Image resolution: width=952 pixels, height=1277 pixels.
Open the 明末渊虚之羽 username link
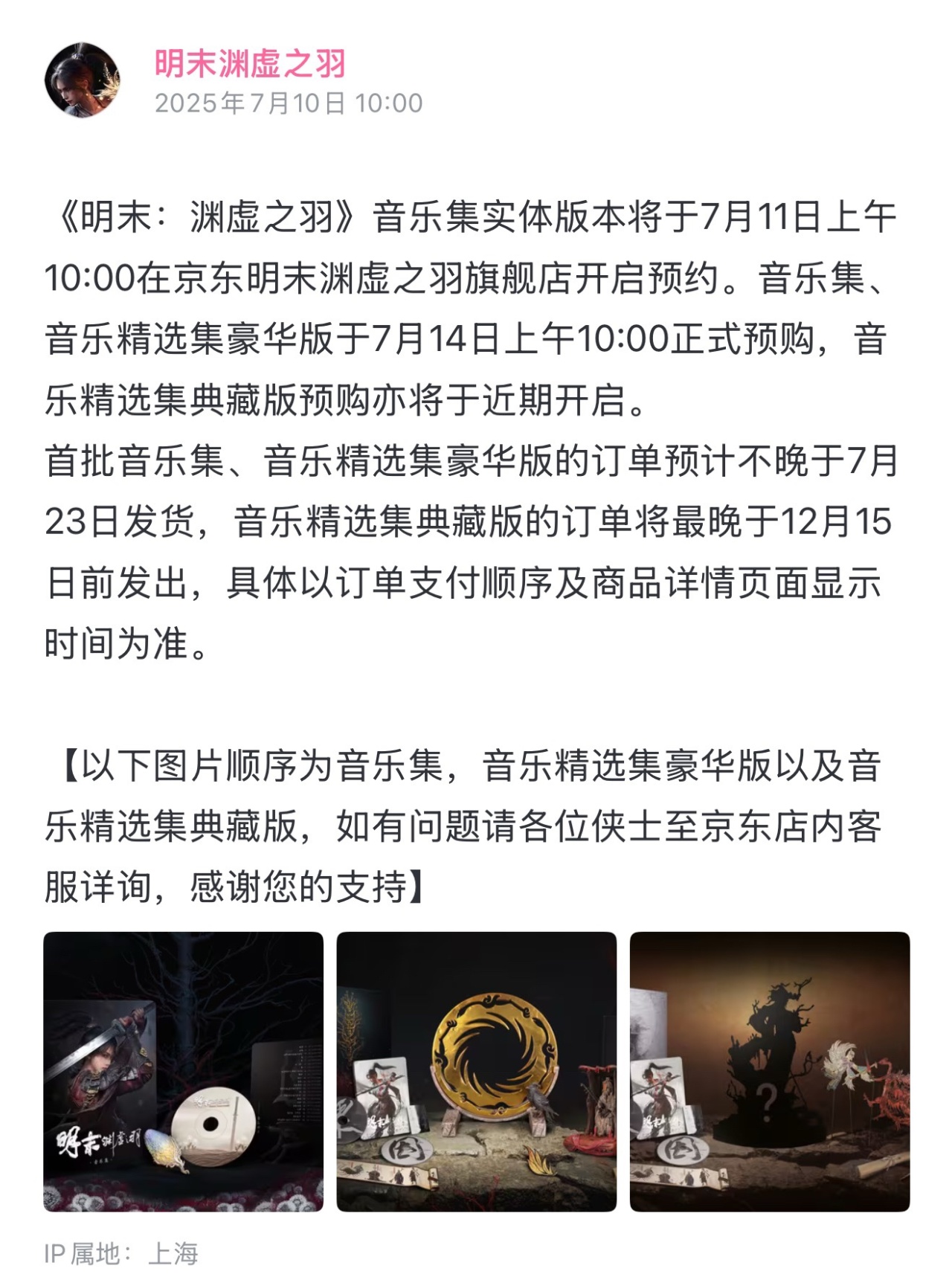(x=250, y=64)
